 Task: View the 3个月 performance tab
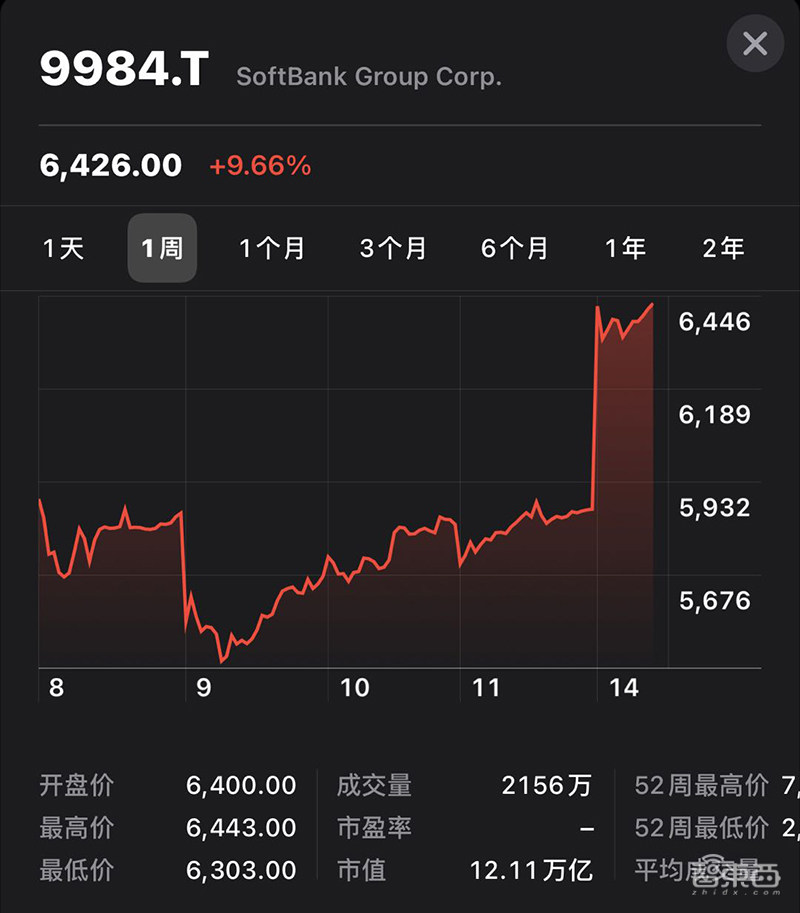pos(393,249)
